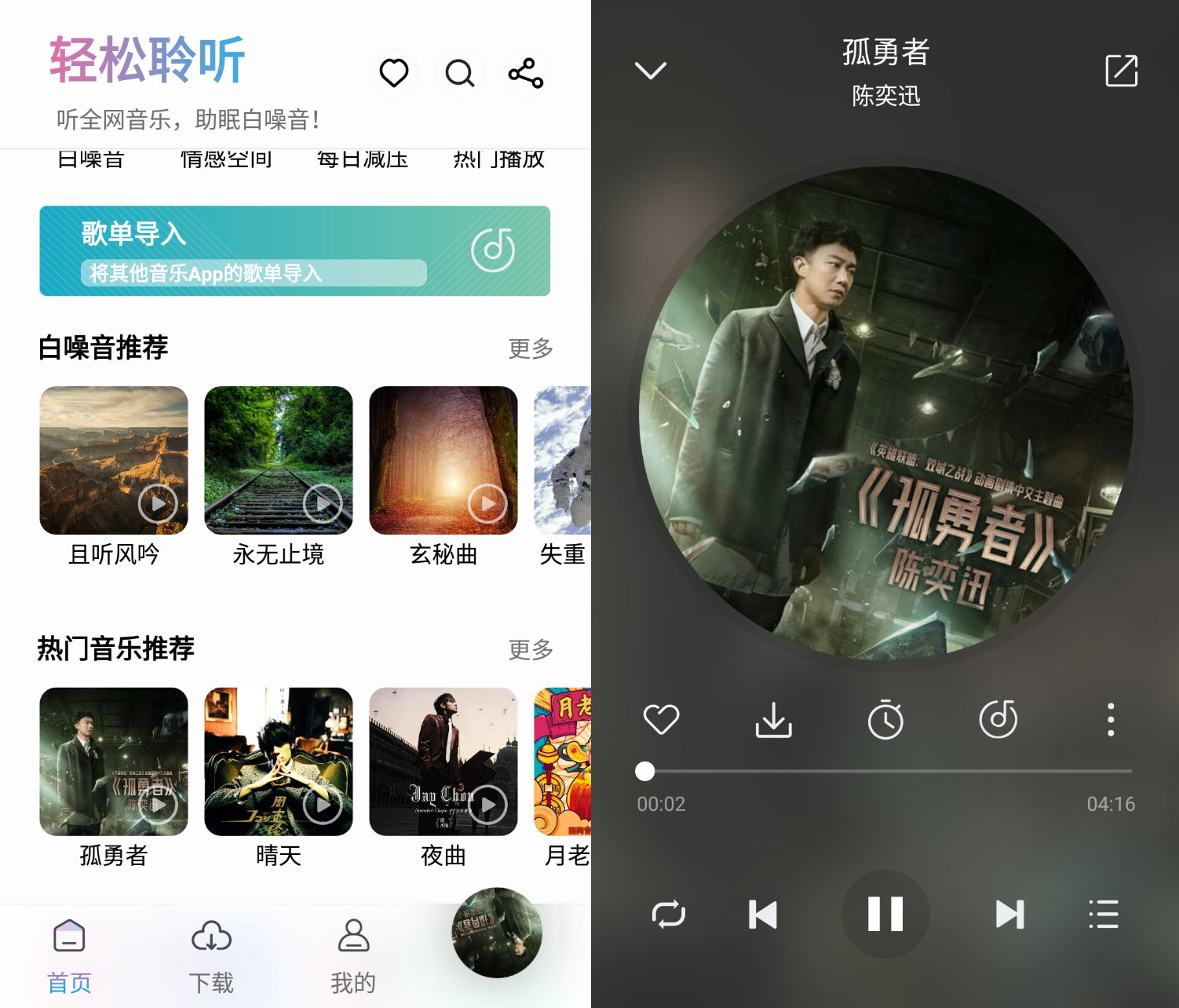Collapse the player with down chevron
This screenshot has width=1179, height=1008.
click(650, 71)
